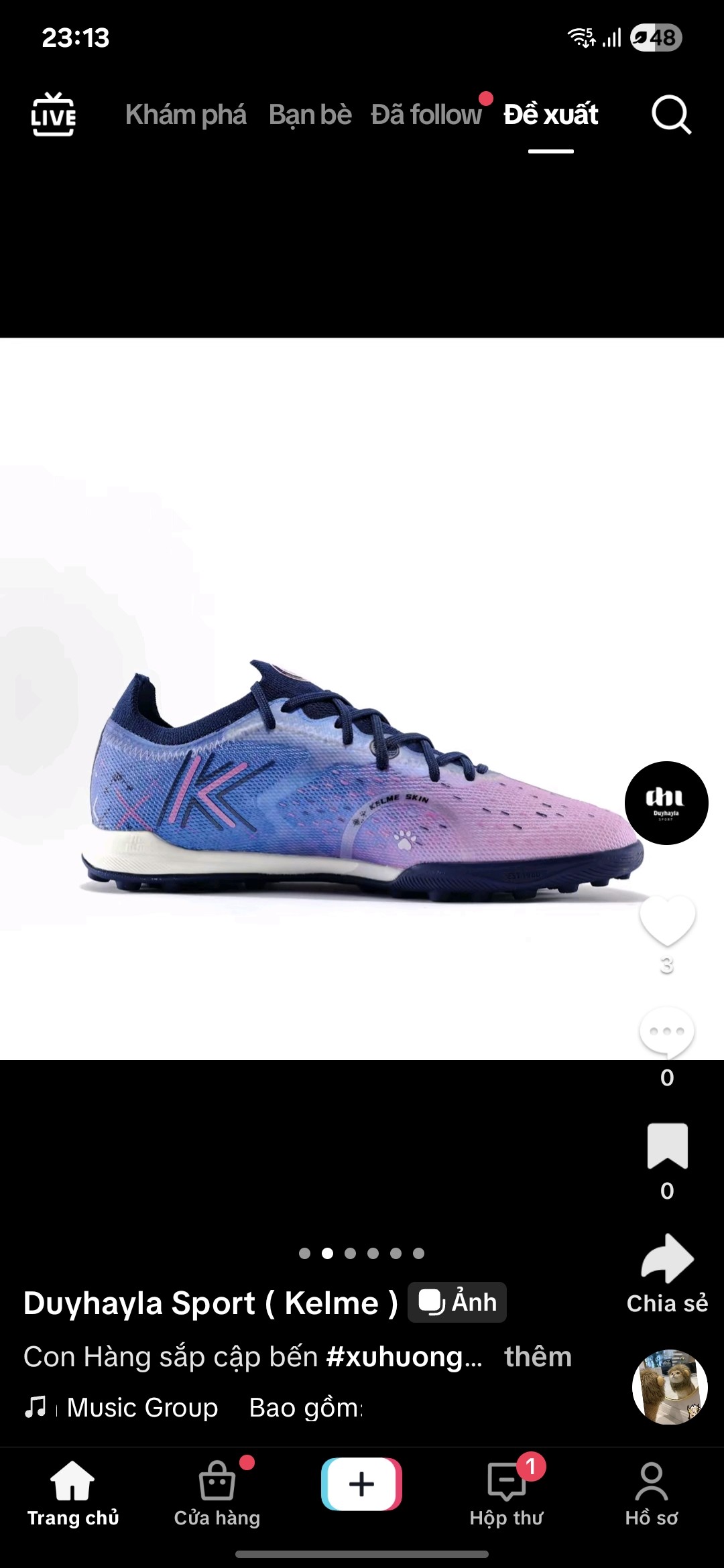Open the LIVE icon

coord(54,115)
